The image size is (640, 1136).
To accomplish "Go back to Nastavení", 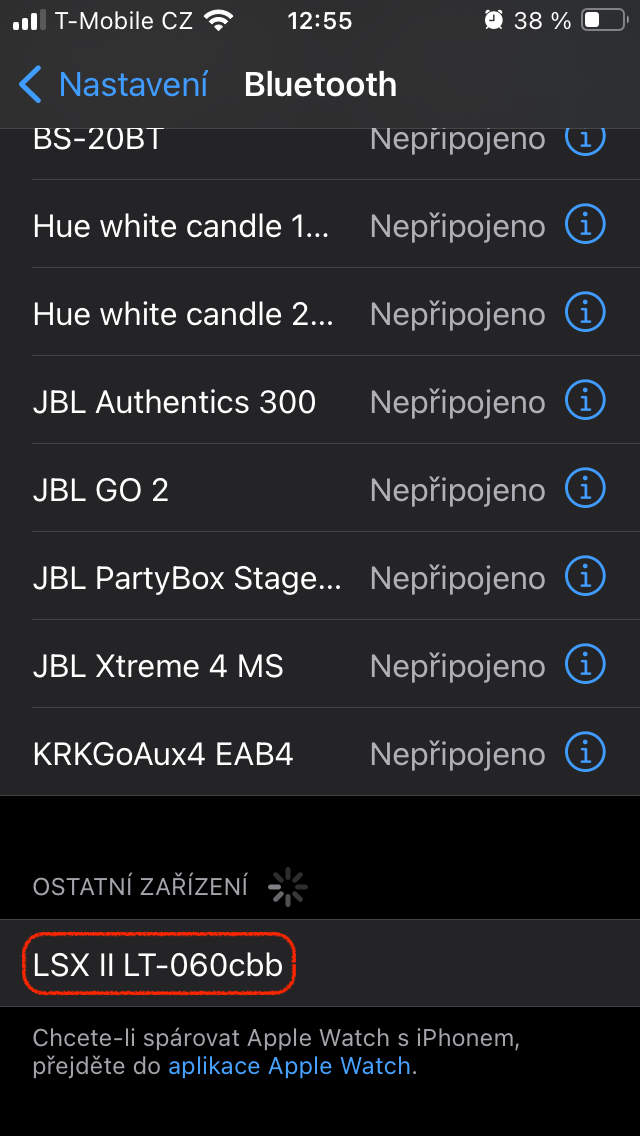I will (x=113, y=85).
